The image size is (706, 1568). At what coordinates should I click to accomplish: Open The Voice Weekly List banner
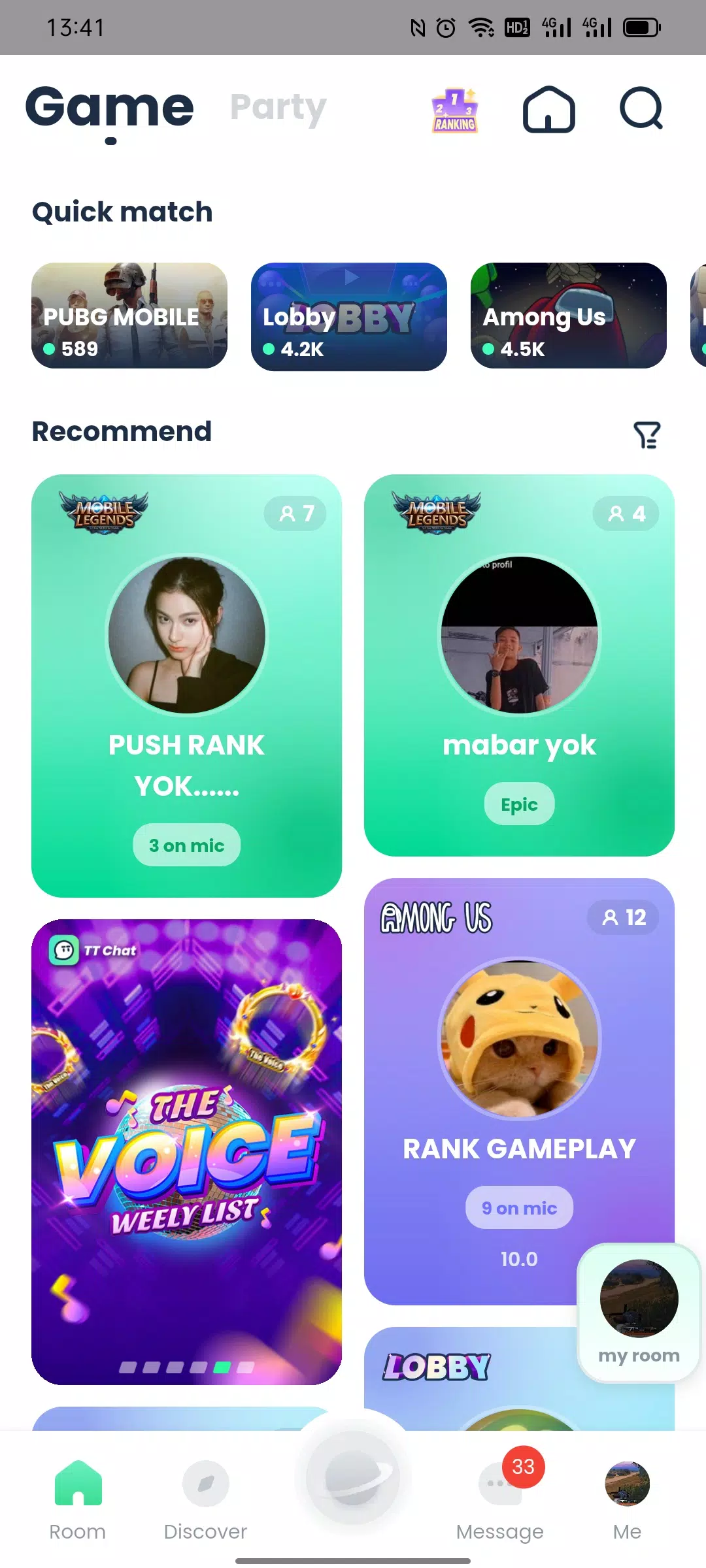[186, 1151]
